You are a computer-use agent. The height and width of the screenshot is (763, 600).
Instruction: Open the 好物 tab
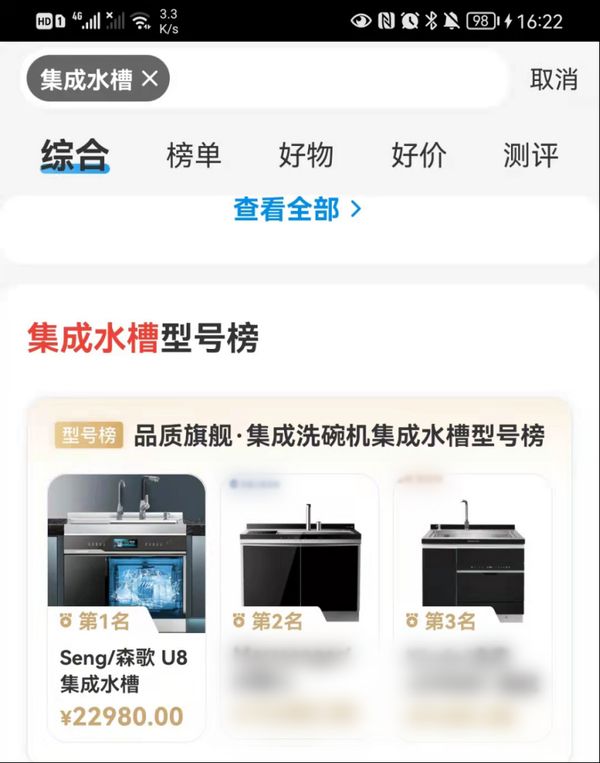coord(305,156)
